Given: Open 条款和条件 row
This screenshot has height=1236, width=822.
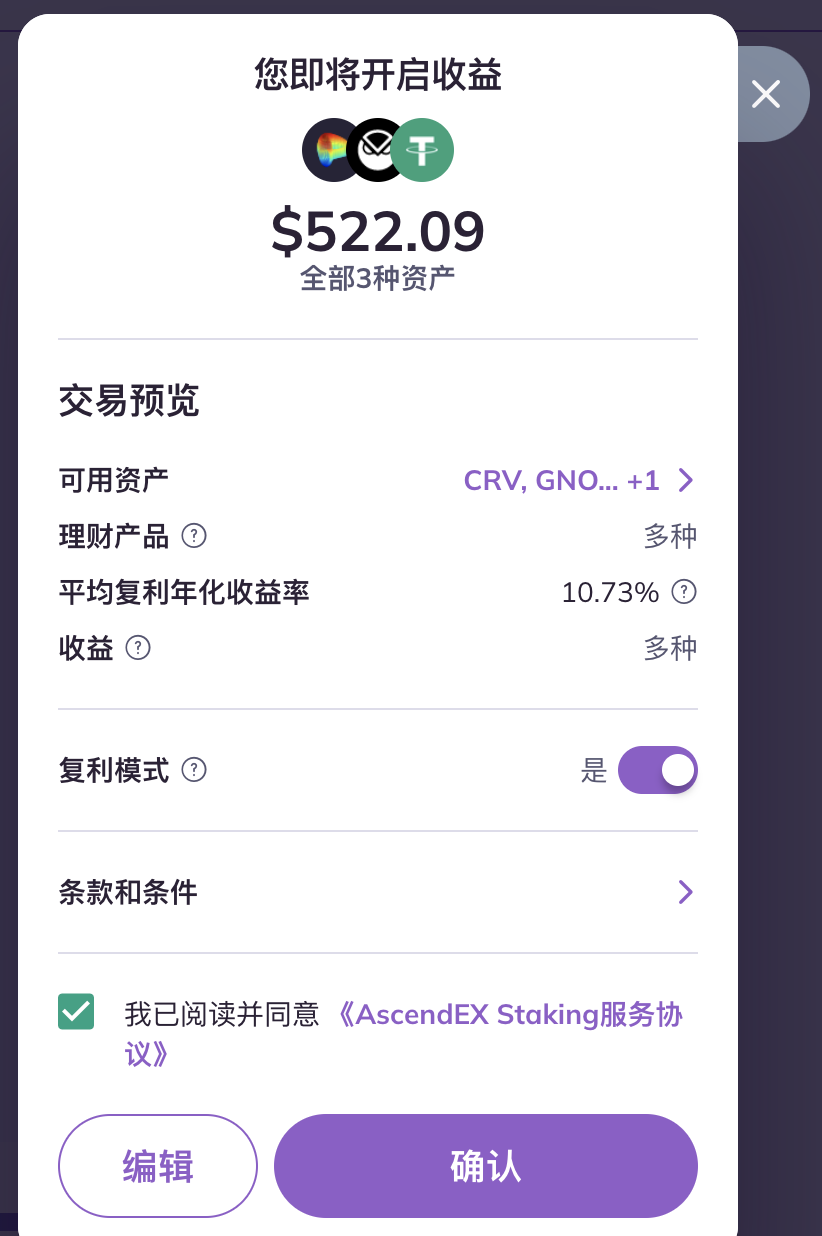Looking at the screenshot, I should click(377, 892).
